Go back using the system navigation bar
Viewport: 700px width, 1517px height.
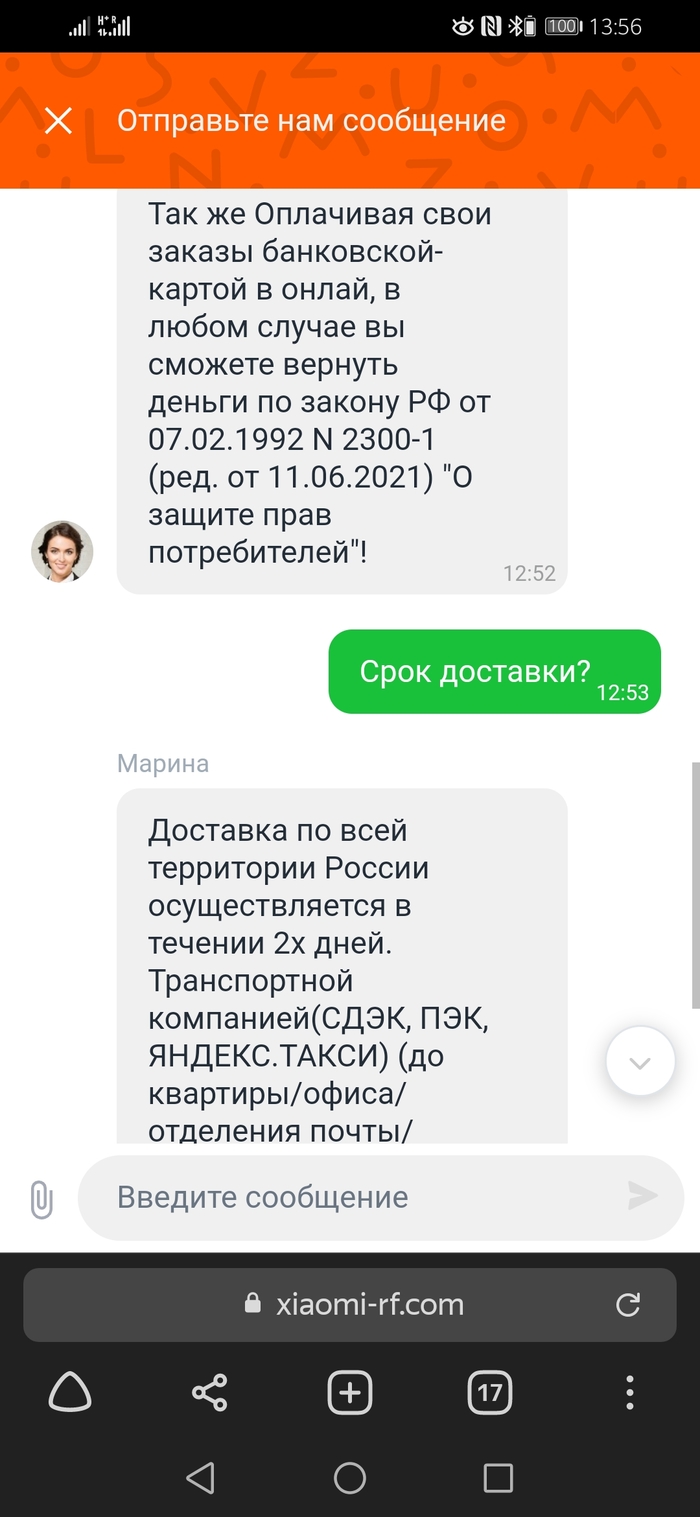201,1477
